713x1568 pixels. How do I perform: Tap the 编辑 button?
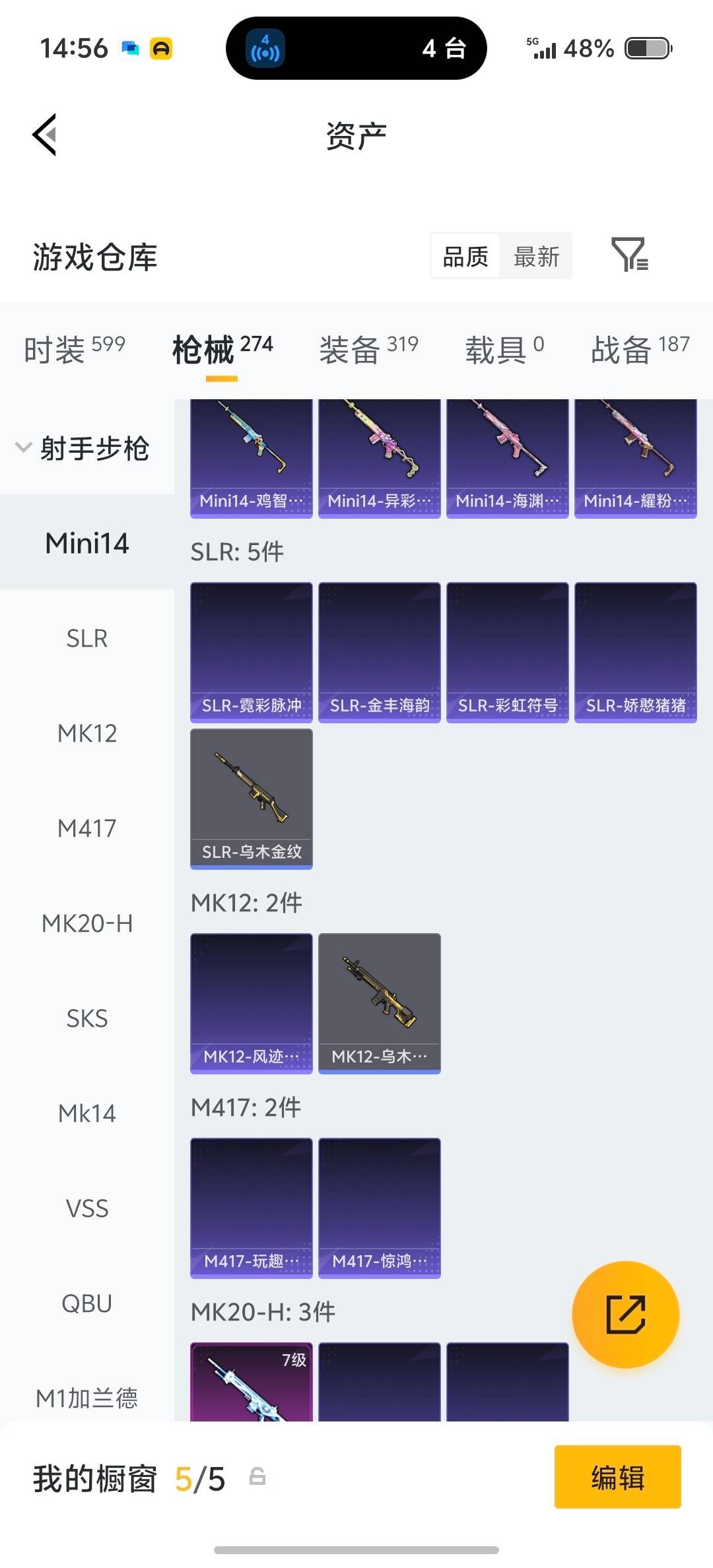(617, 1478)
